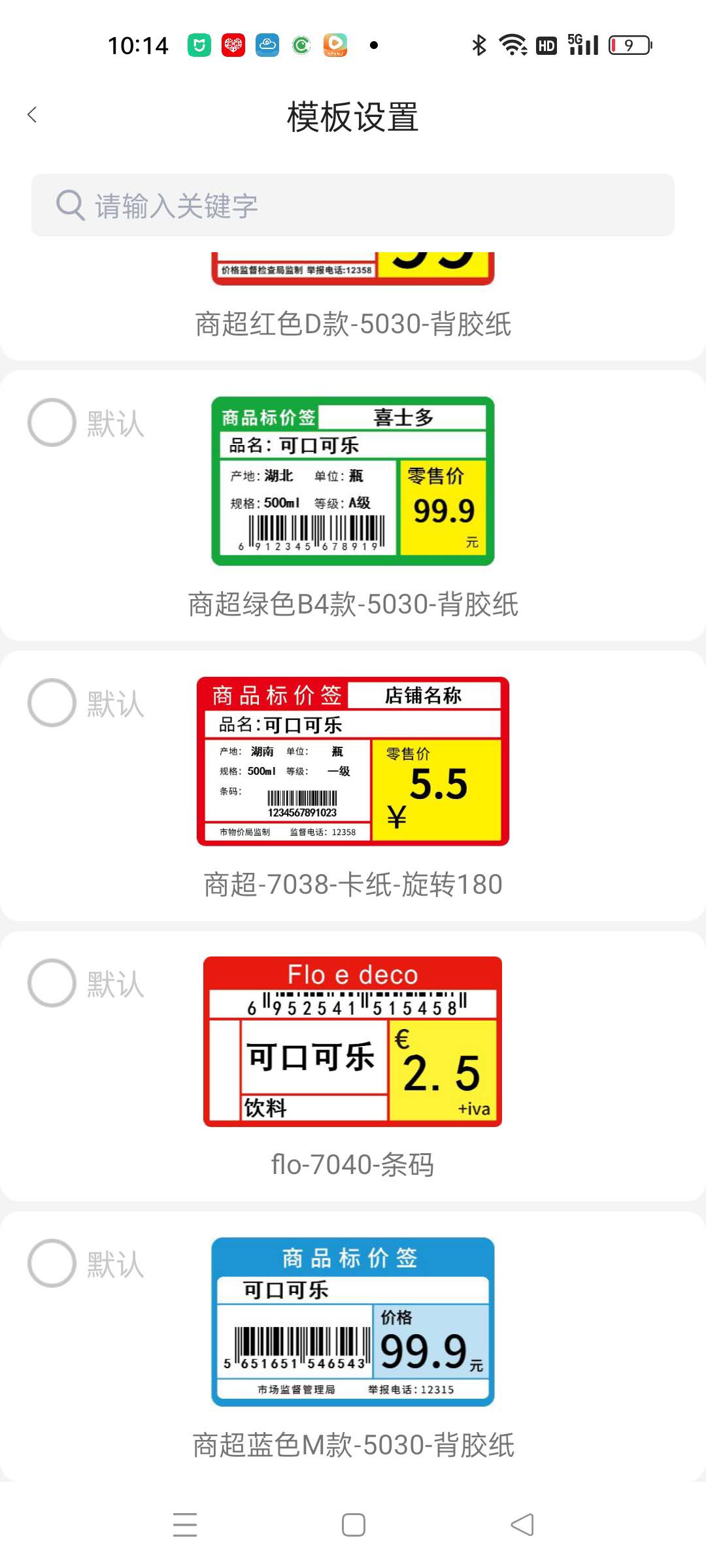Set 商超绿色B4款-5030-背胶纸 as default
706x1568 pixels.
point(52,423)
